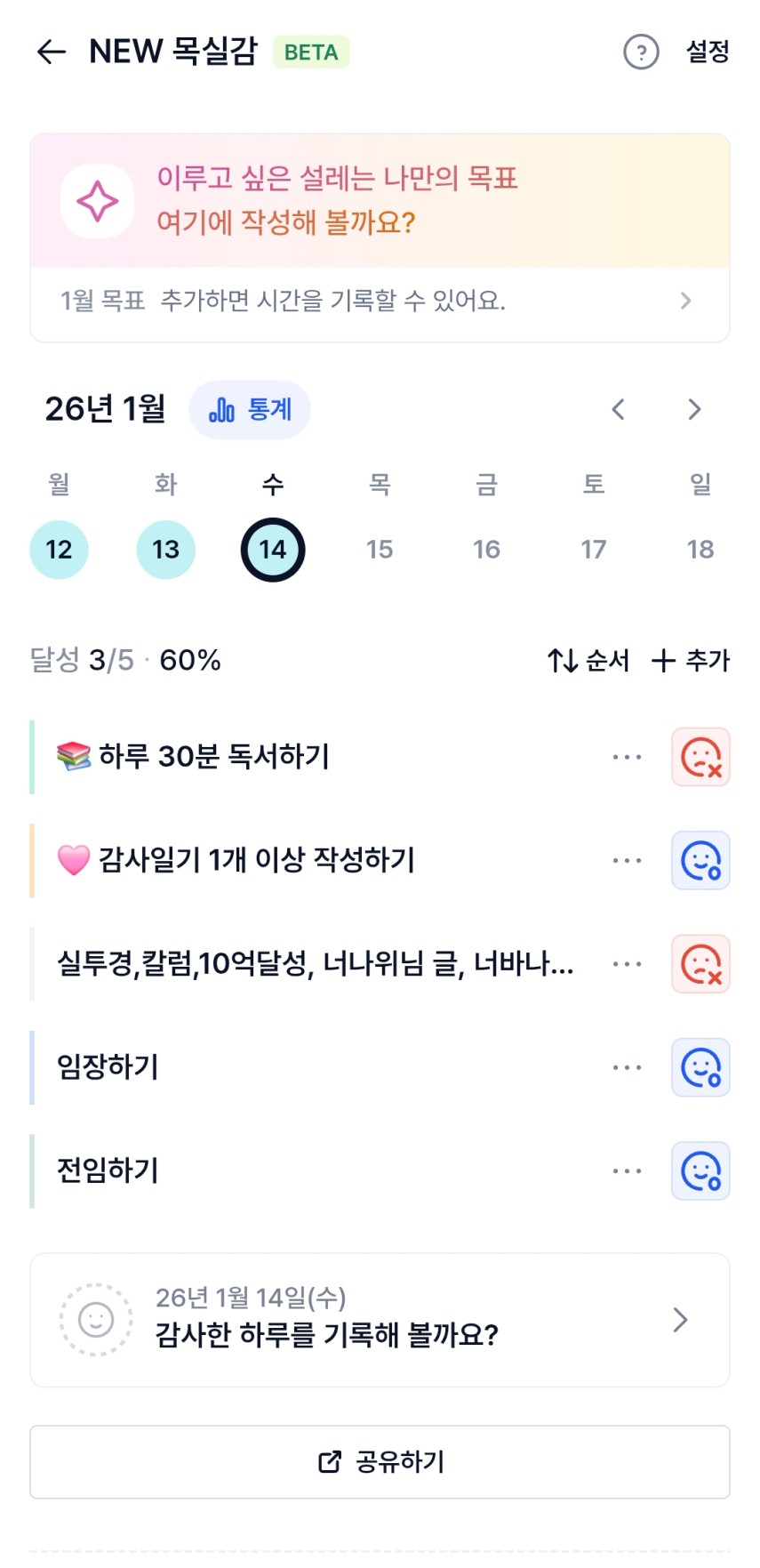
Task: Tap 추가 to add a goal
Action: point(691,661)
